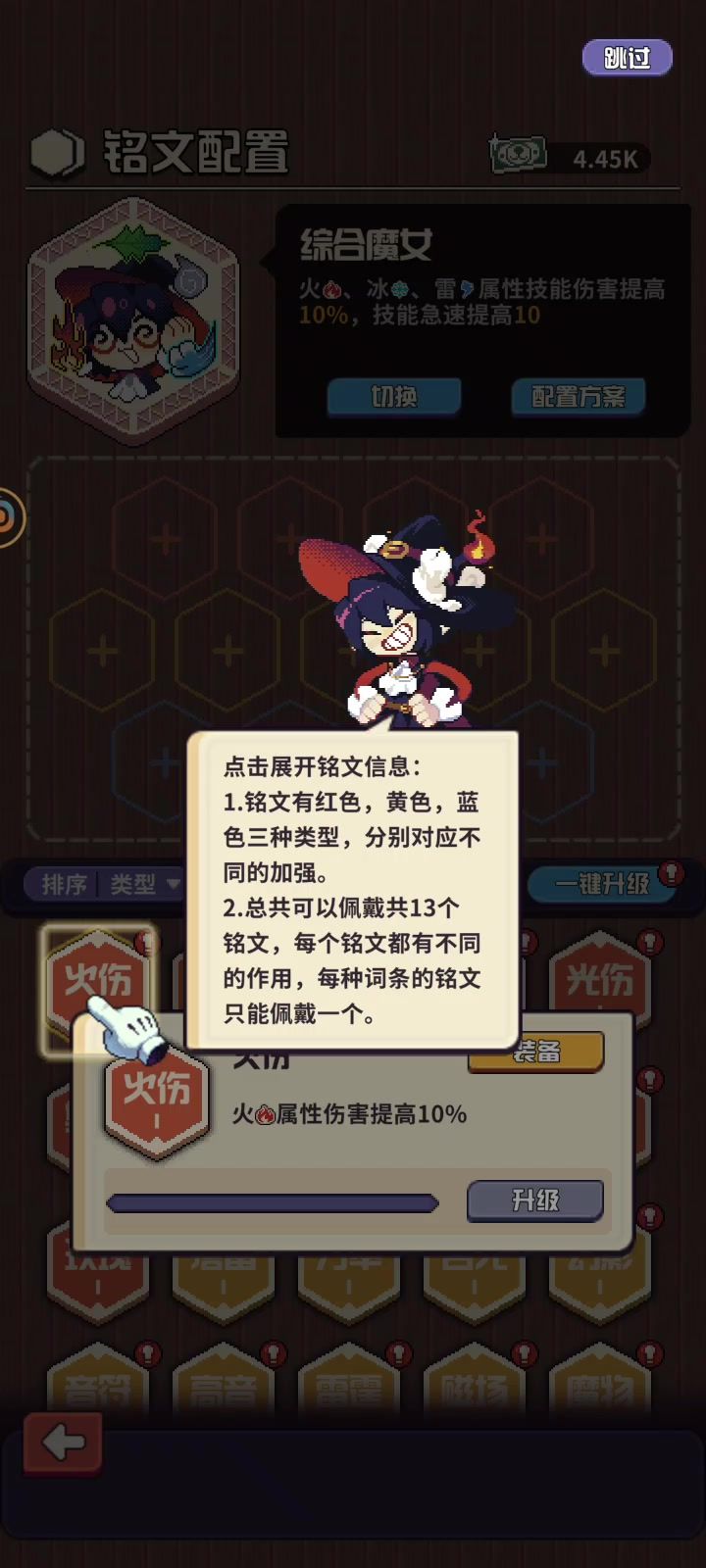Go back with the red arrow button

click(x=64, y=1443)
